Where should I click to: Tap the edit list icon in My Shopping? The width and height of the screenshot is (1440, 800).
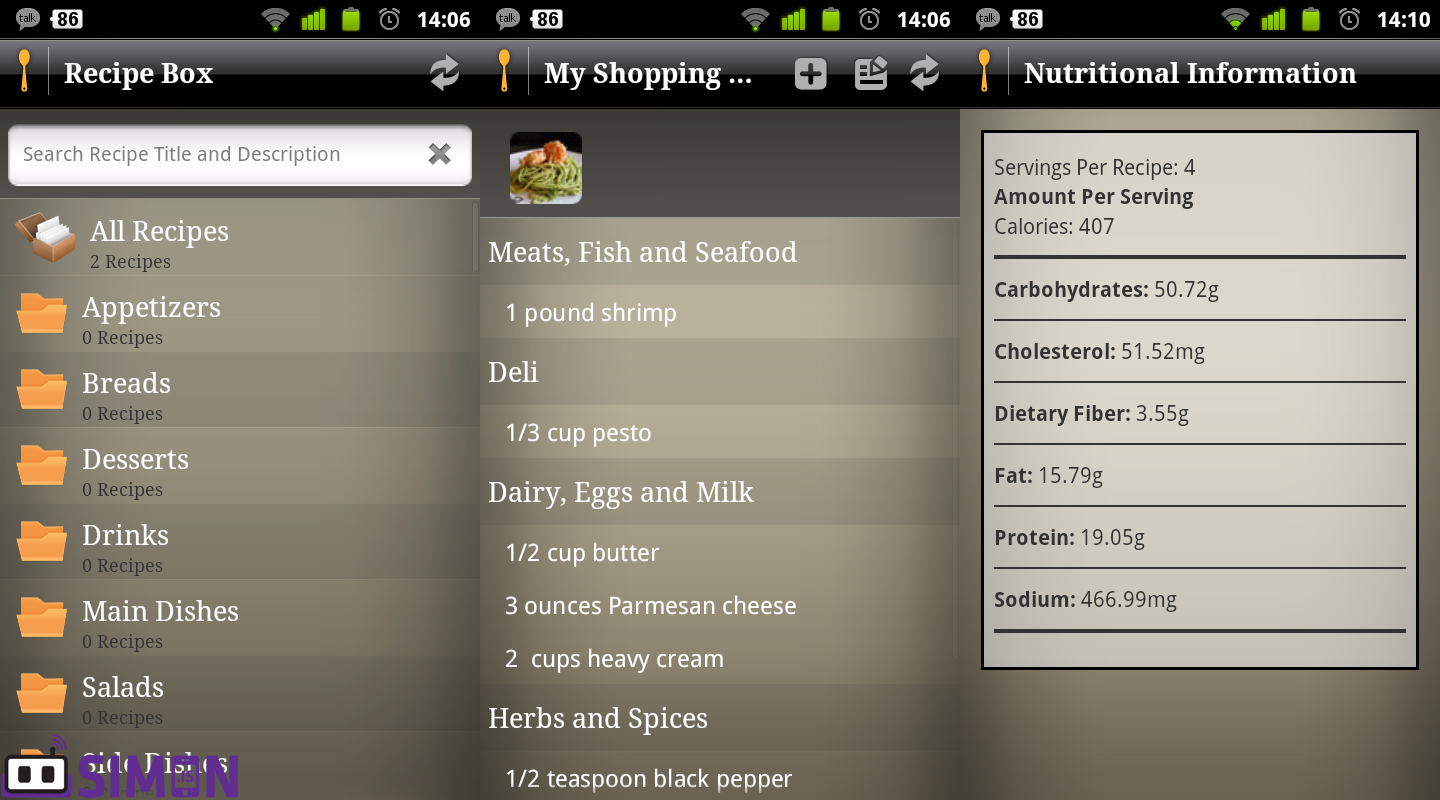[x=870, y=73]
